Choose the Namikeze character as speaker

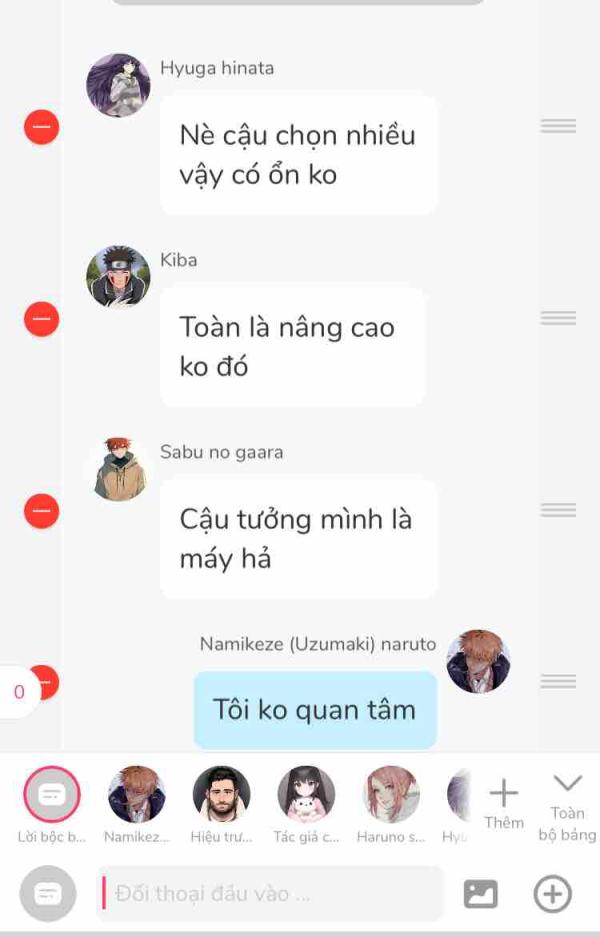[136, 795]
